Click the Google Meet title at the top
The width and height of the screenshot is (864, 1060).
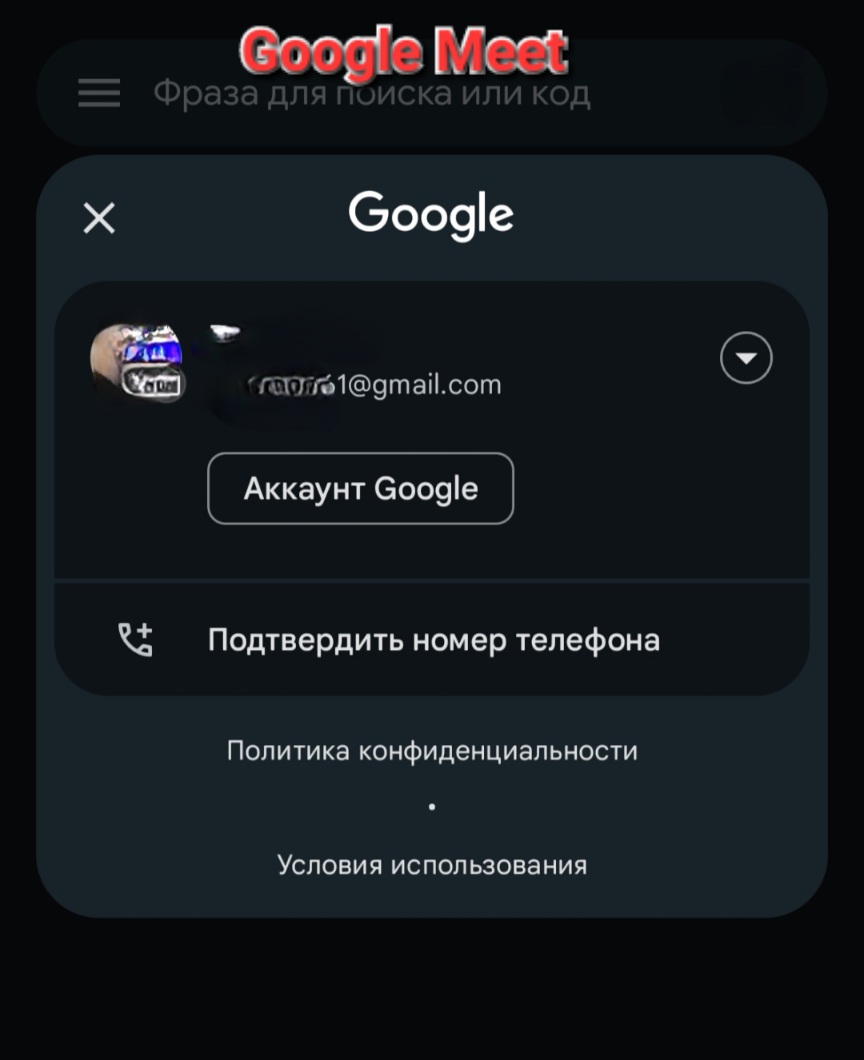(x=404, y=48)
